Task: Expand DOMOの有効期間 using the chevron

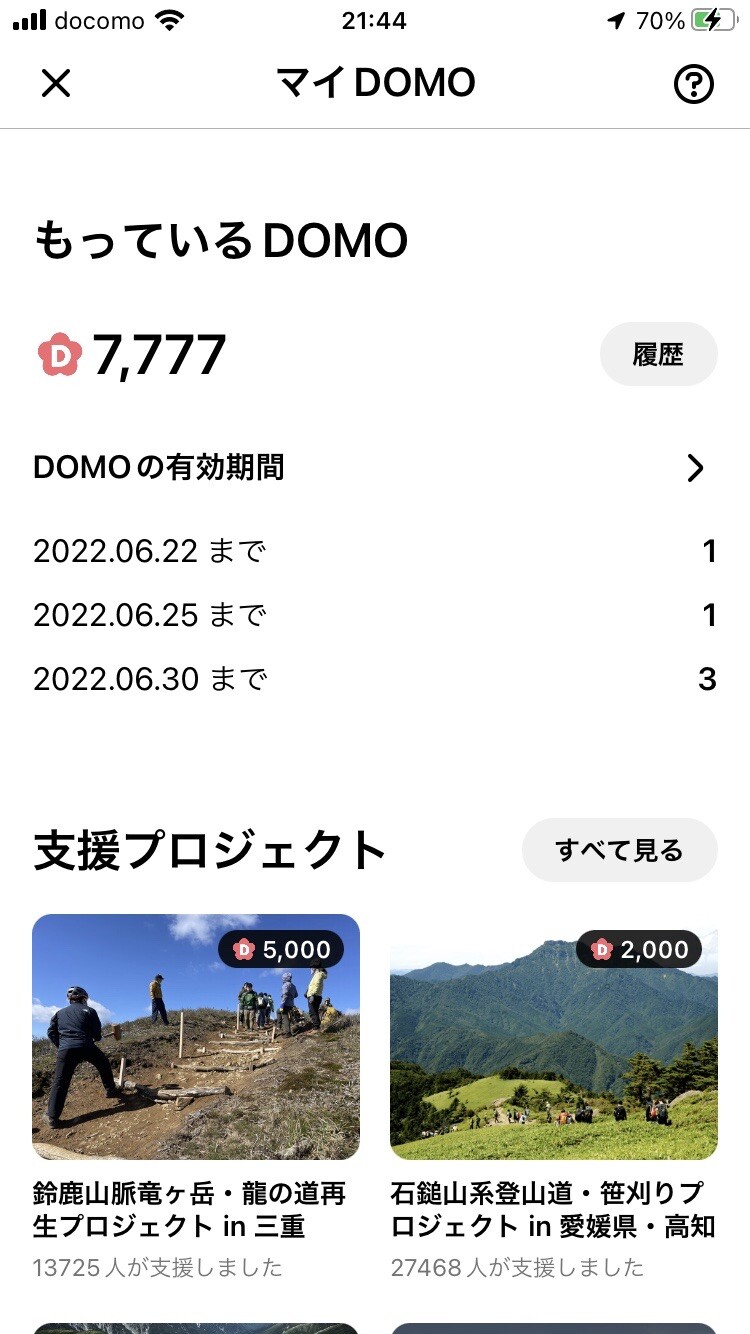Action: [695, 468]
